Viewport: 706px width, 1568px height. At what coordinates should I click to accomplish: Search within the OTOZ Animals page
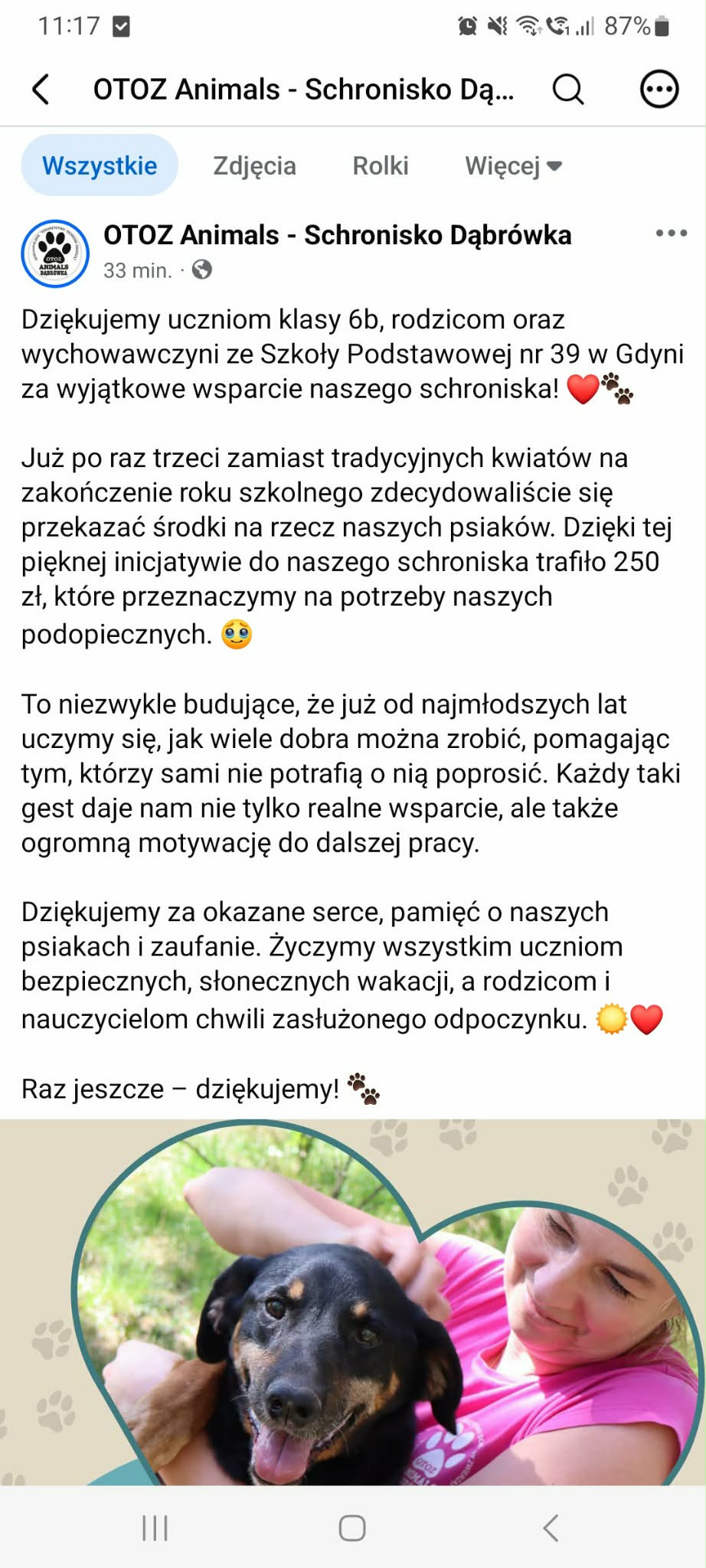coord(567,89)
